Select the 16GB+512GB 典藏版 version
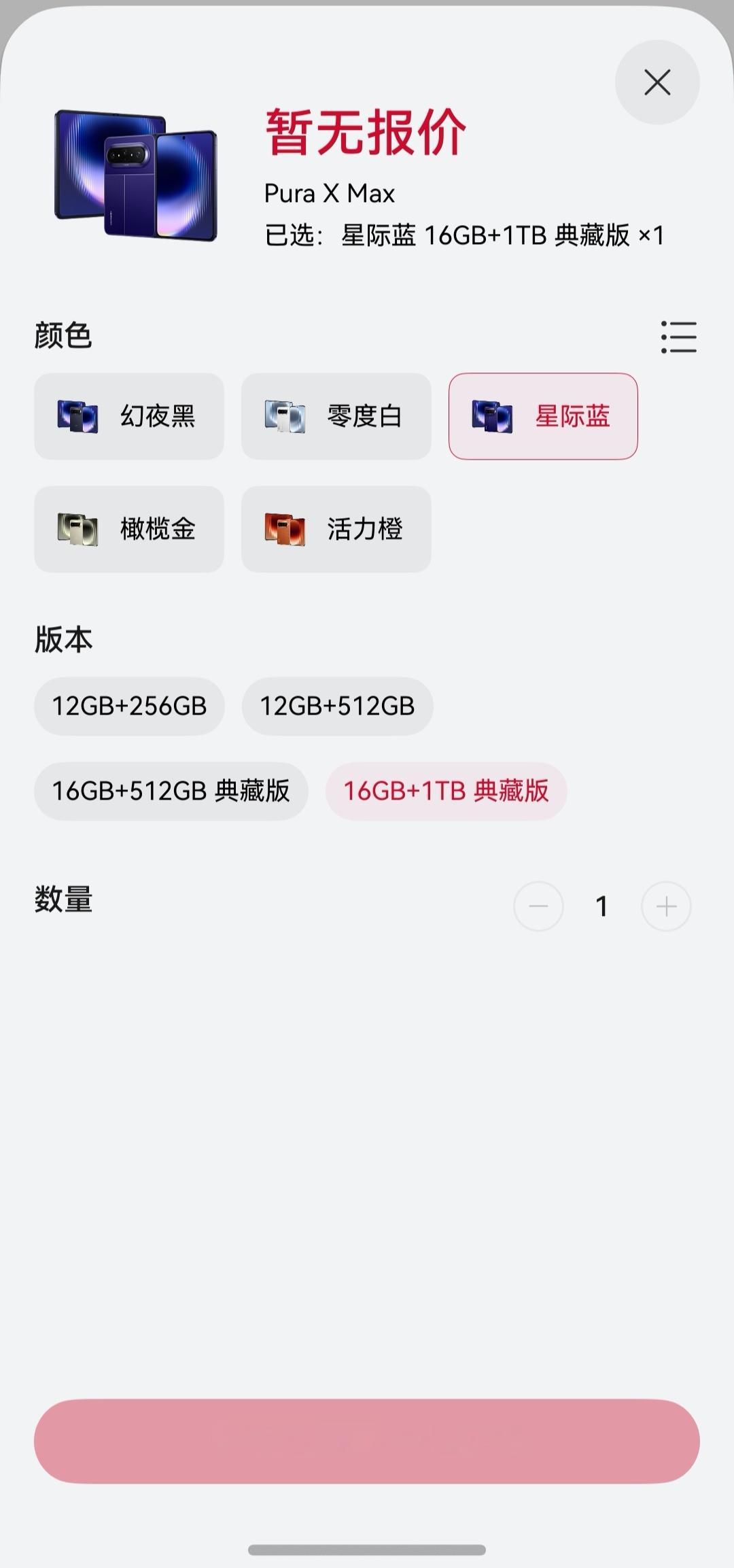 point(171,791)
